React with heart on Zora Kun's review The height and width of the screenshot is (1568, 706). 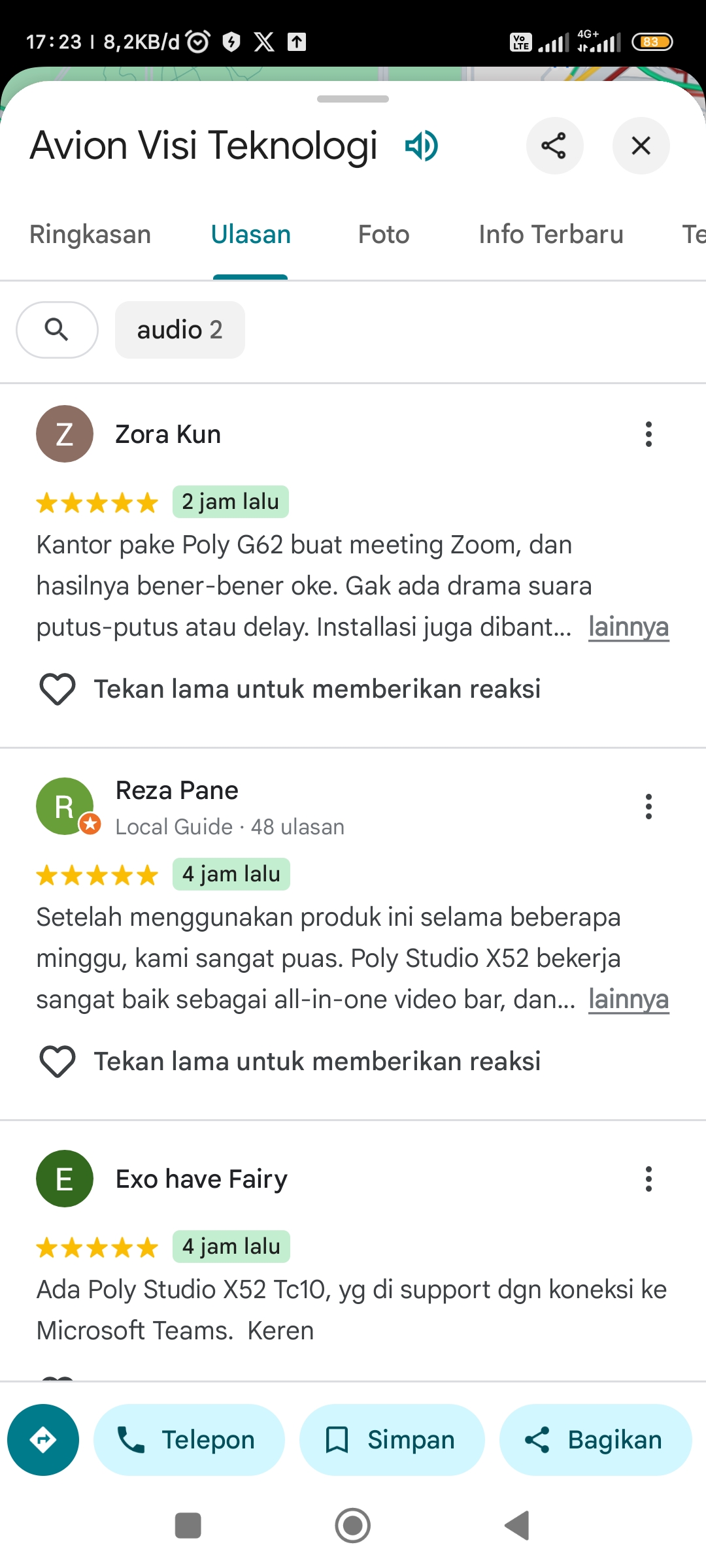tap(58, 689)
